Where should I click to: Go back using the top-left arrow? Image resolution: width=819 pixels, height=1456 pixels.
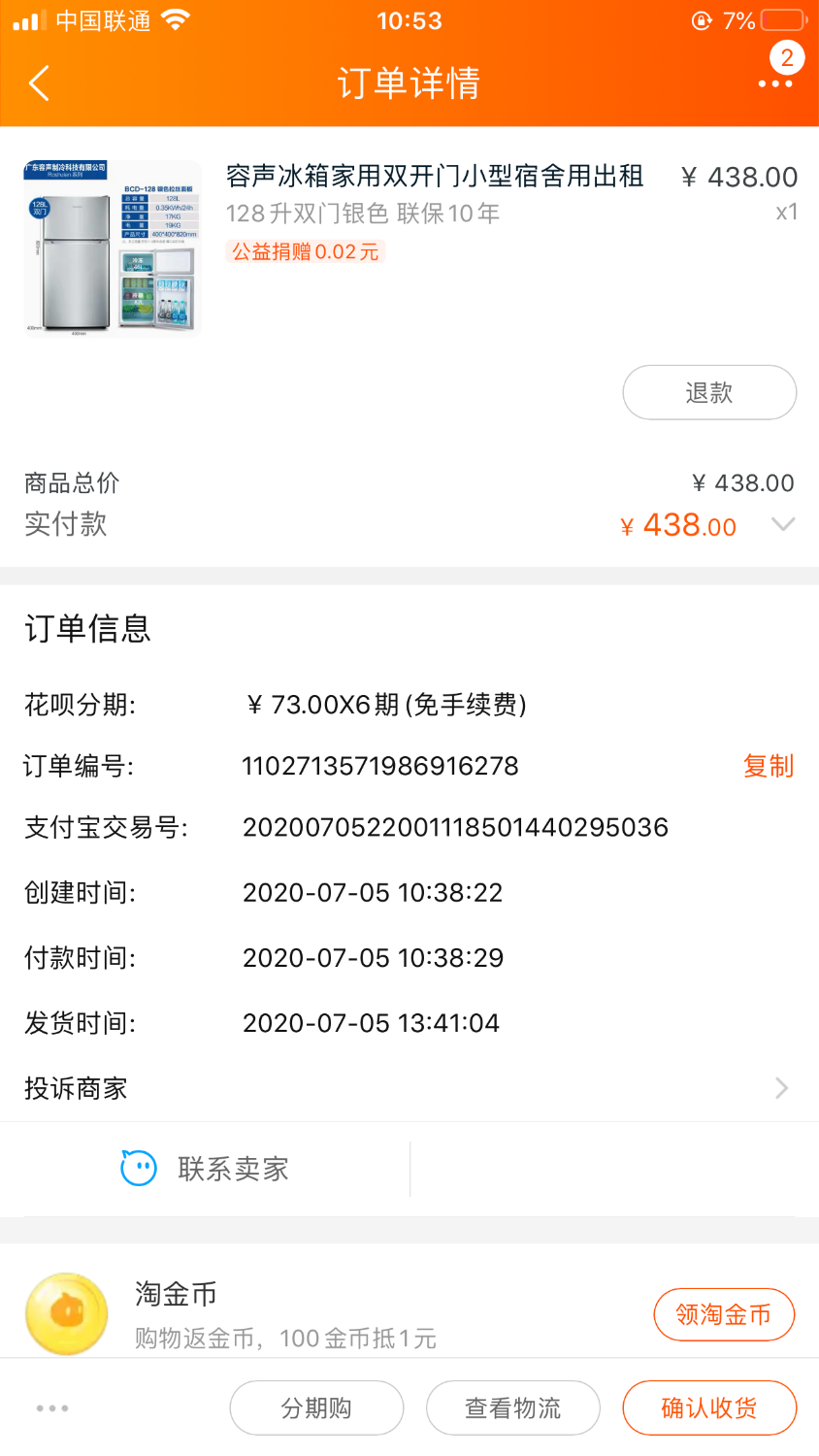point(39,83)
